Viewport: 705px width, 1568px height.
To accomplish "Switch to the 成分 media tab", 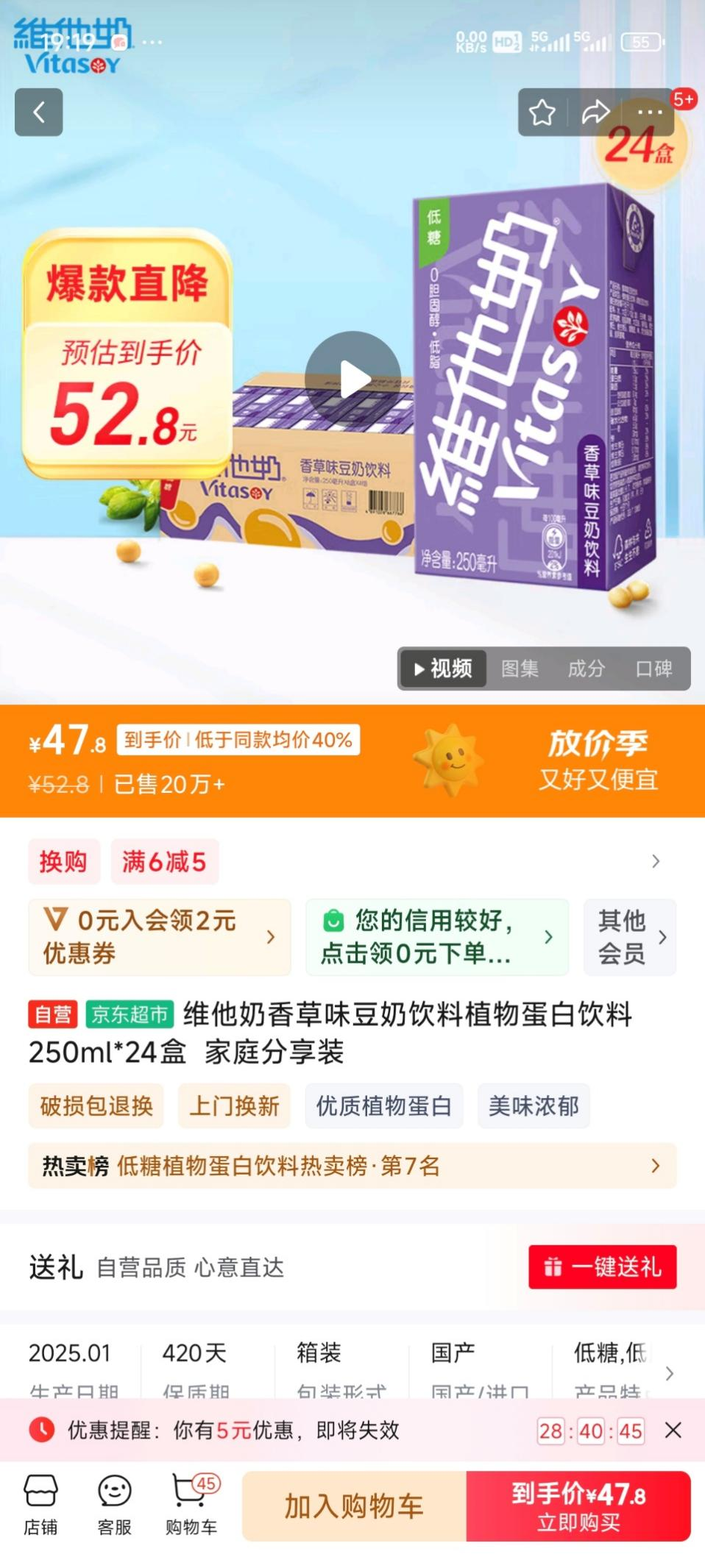I will coord(587,669).
